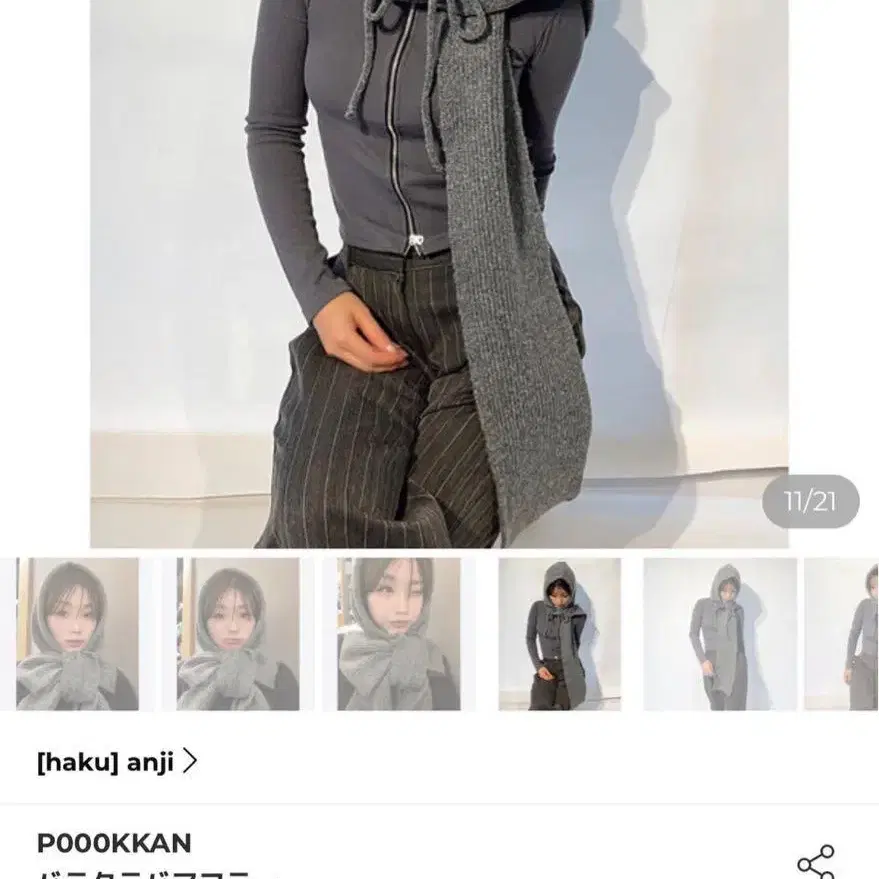Share this POOOKKAN product
The image size is (879, 879).
click(816, 862)
